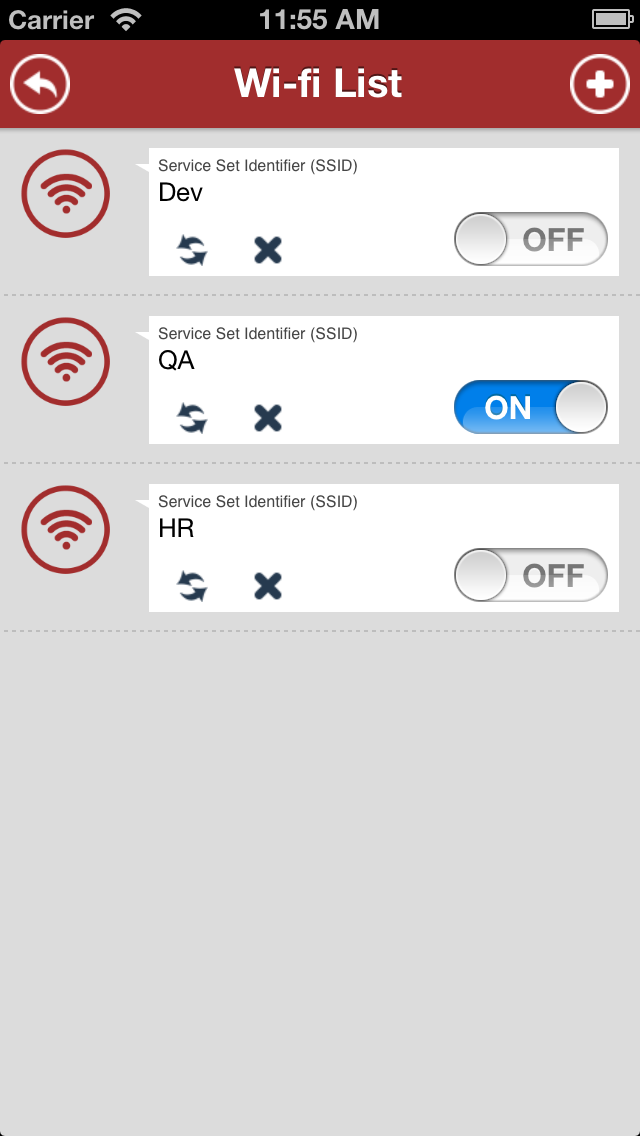Viewport: 640px width, 1136px height.
Task: Switch off the QA network
Action: [x=530, y=408]
